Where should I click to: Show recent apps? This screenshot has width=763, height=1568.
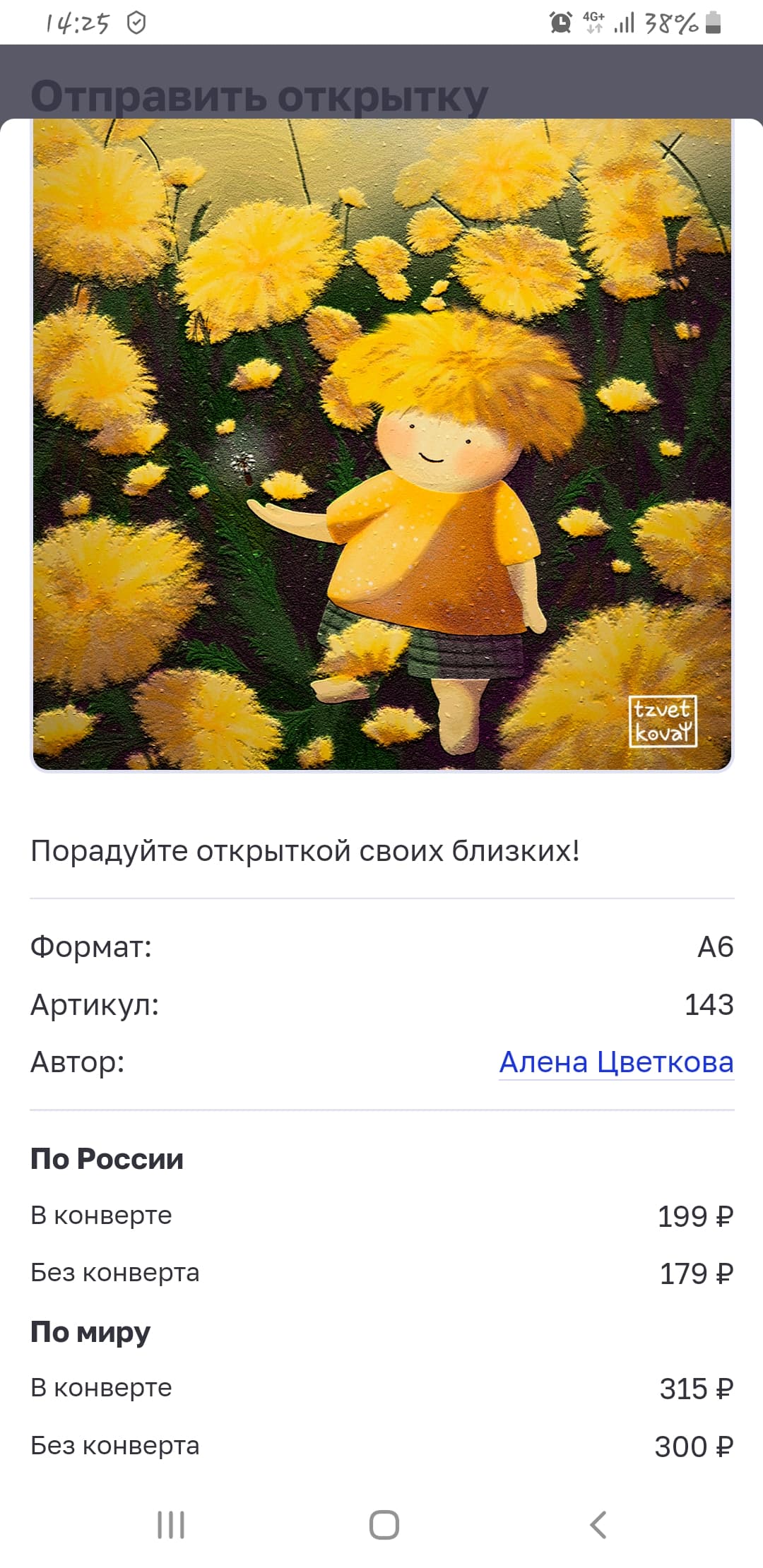pos(170,1524)
